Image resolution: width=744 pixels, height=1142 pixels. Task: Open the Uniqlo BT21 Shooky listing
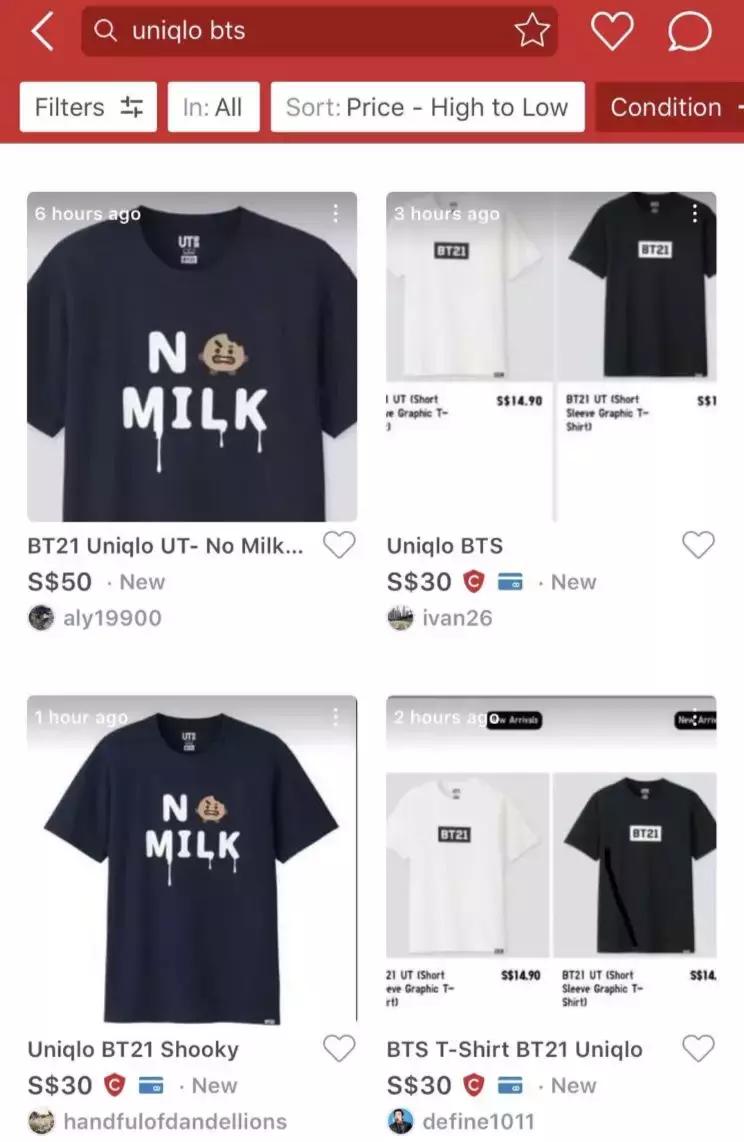pyautogui.click(x=192, y=860)
